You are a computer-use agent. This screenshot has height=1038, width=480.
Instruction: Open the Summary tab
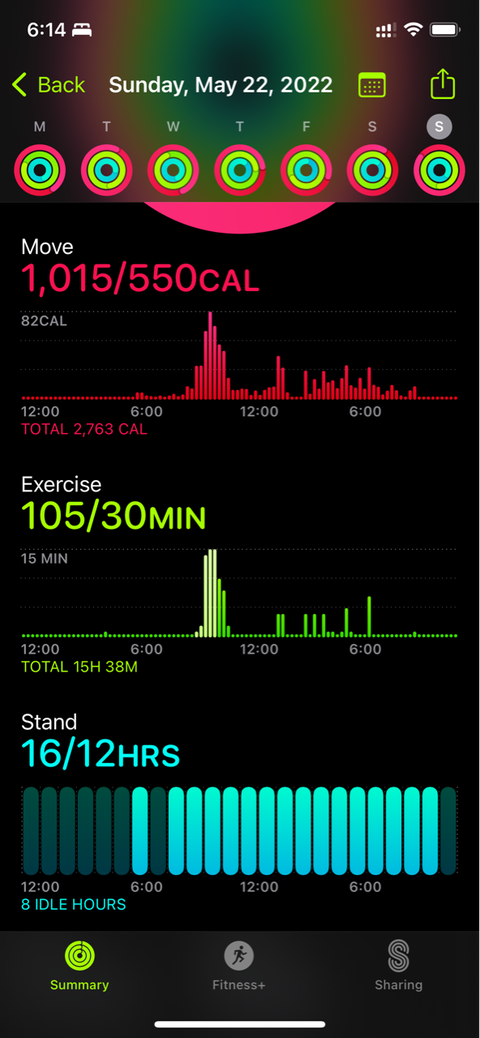[x=79, y=966]
